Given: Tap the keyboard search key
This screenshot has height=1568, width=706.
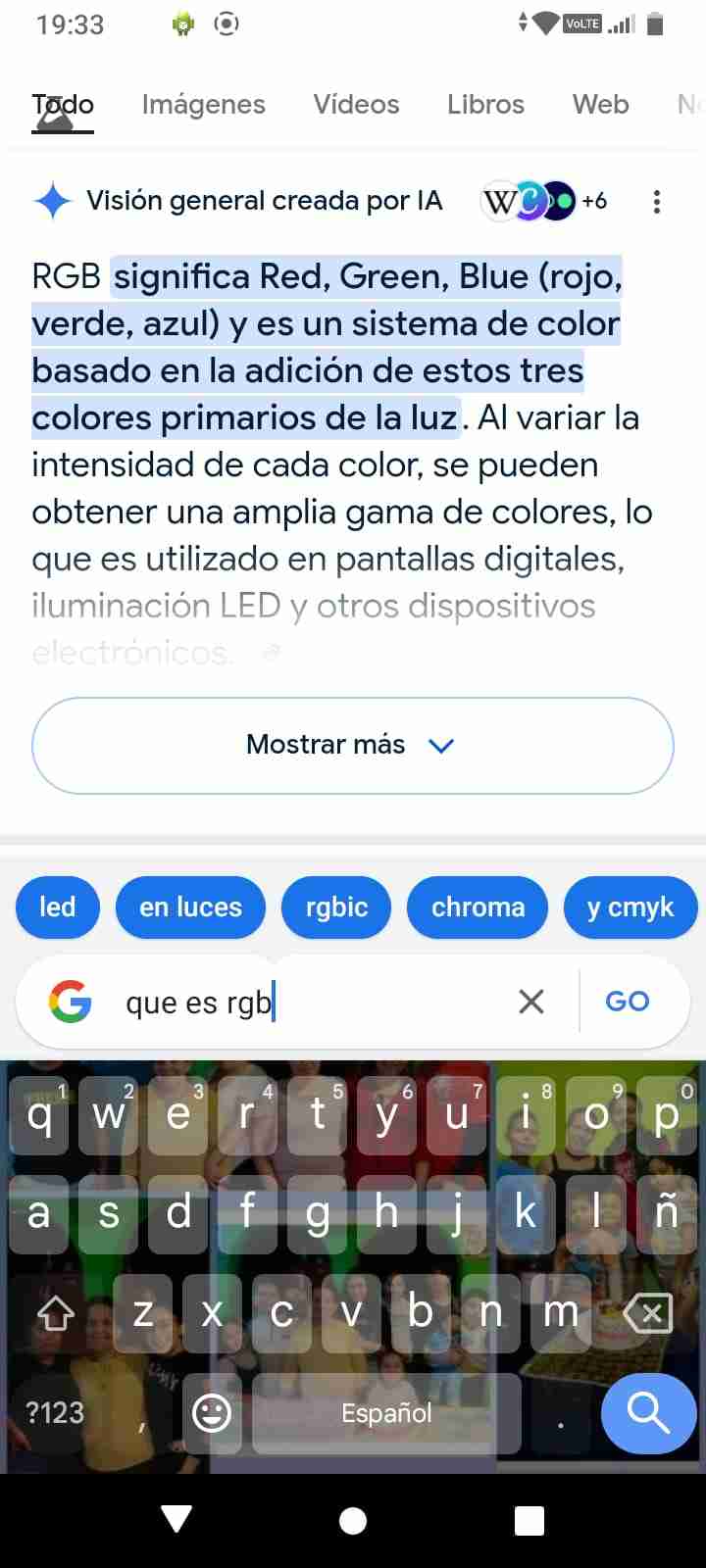Looking at the screenshot, I should 648,1413.
